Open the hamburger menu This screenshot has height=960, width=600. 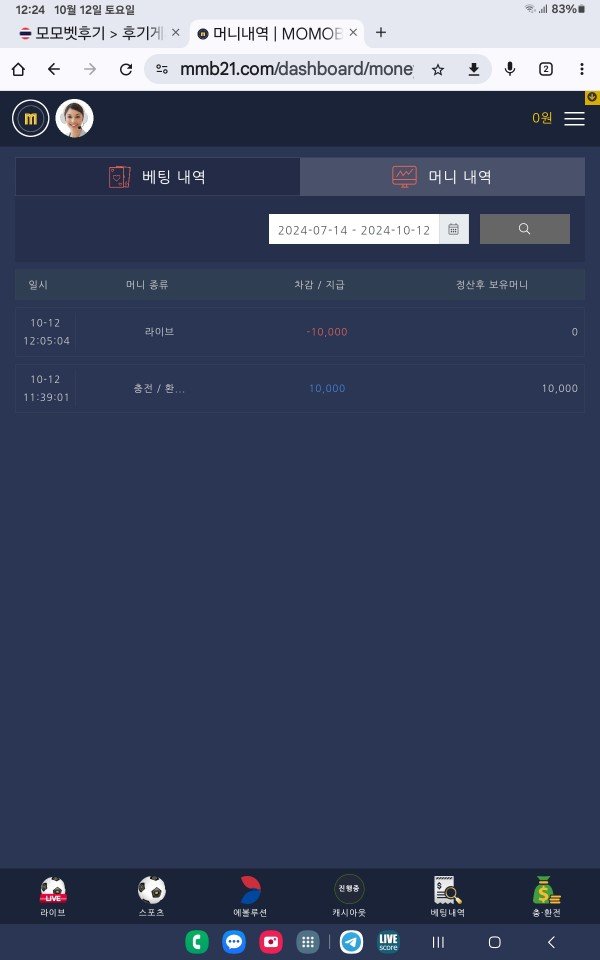click(574, 119)
